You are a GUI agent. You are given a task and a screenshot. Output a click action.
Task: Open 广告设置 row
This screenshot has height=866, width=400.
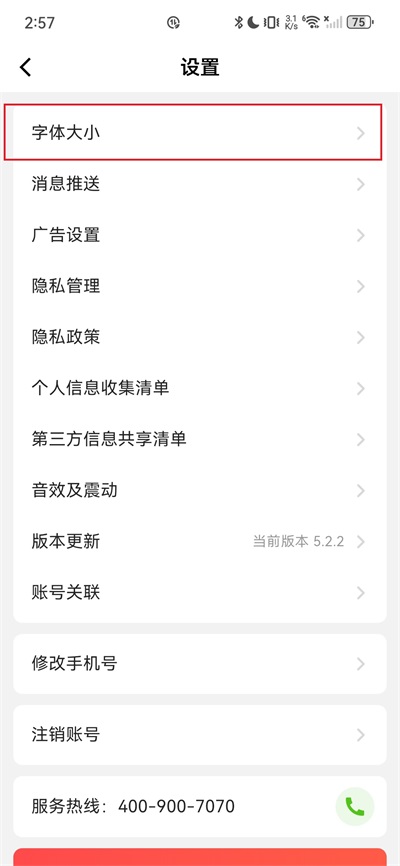(199, 235)
